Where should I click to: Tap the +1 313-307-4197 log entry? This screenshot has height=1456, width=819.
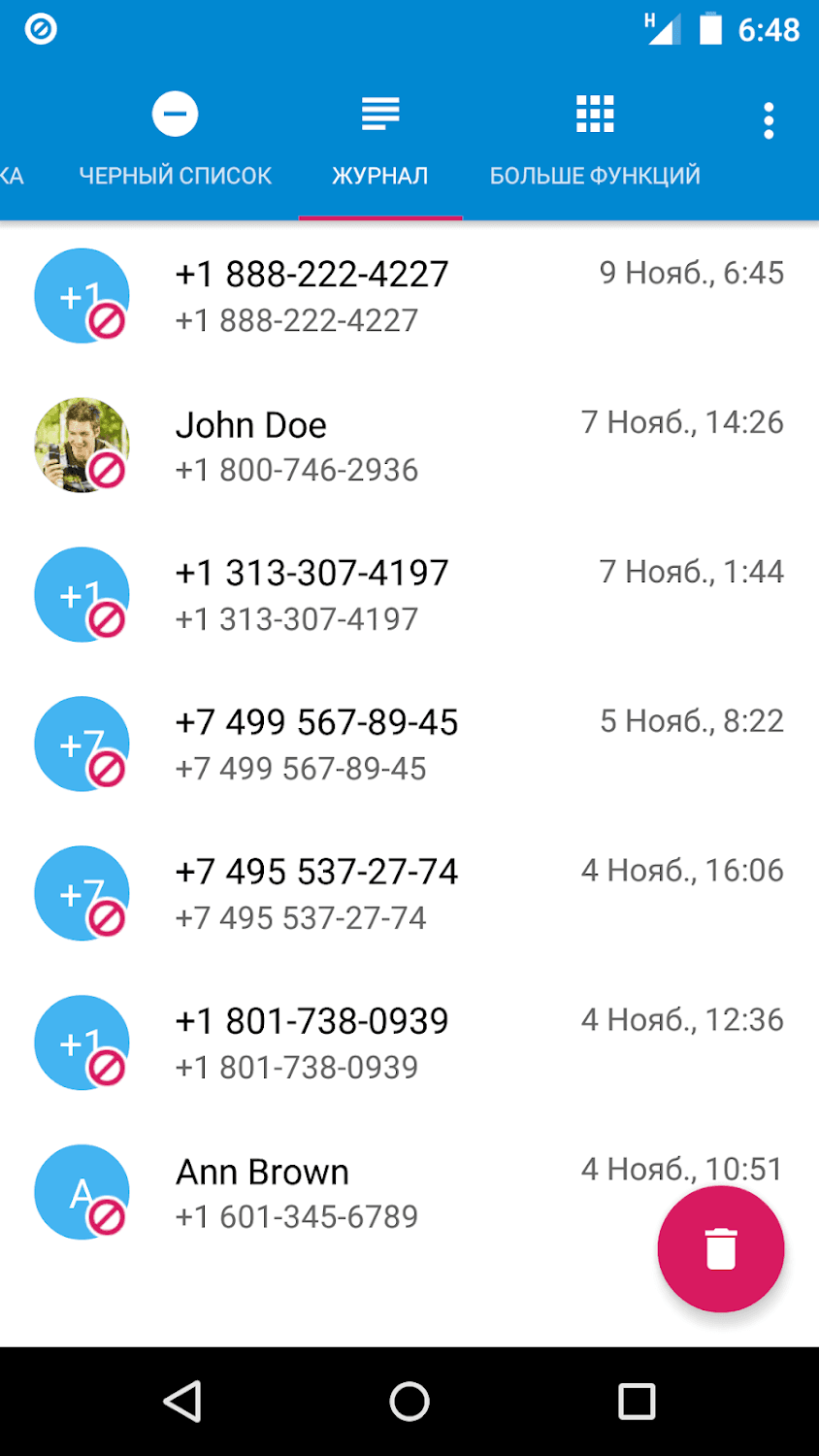(x=408, y=595)
